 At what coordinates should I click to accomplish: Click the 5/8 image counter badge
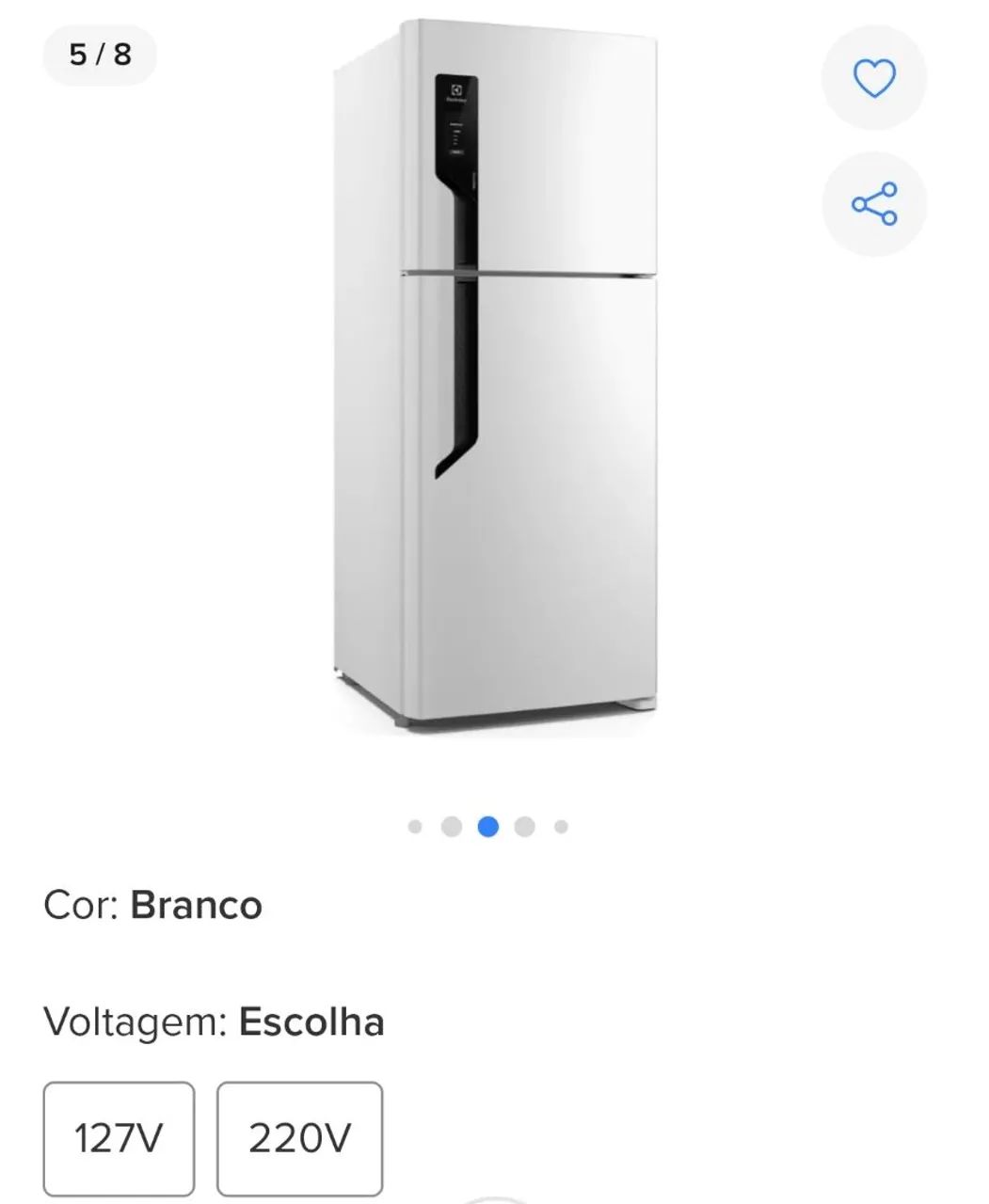click(x=100, y=55)
